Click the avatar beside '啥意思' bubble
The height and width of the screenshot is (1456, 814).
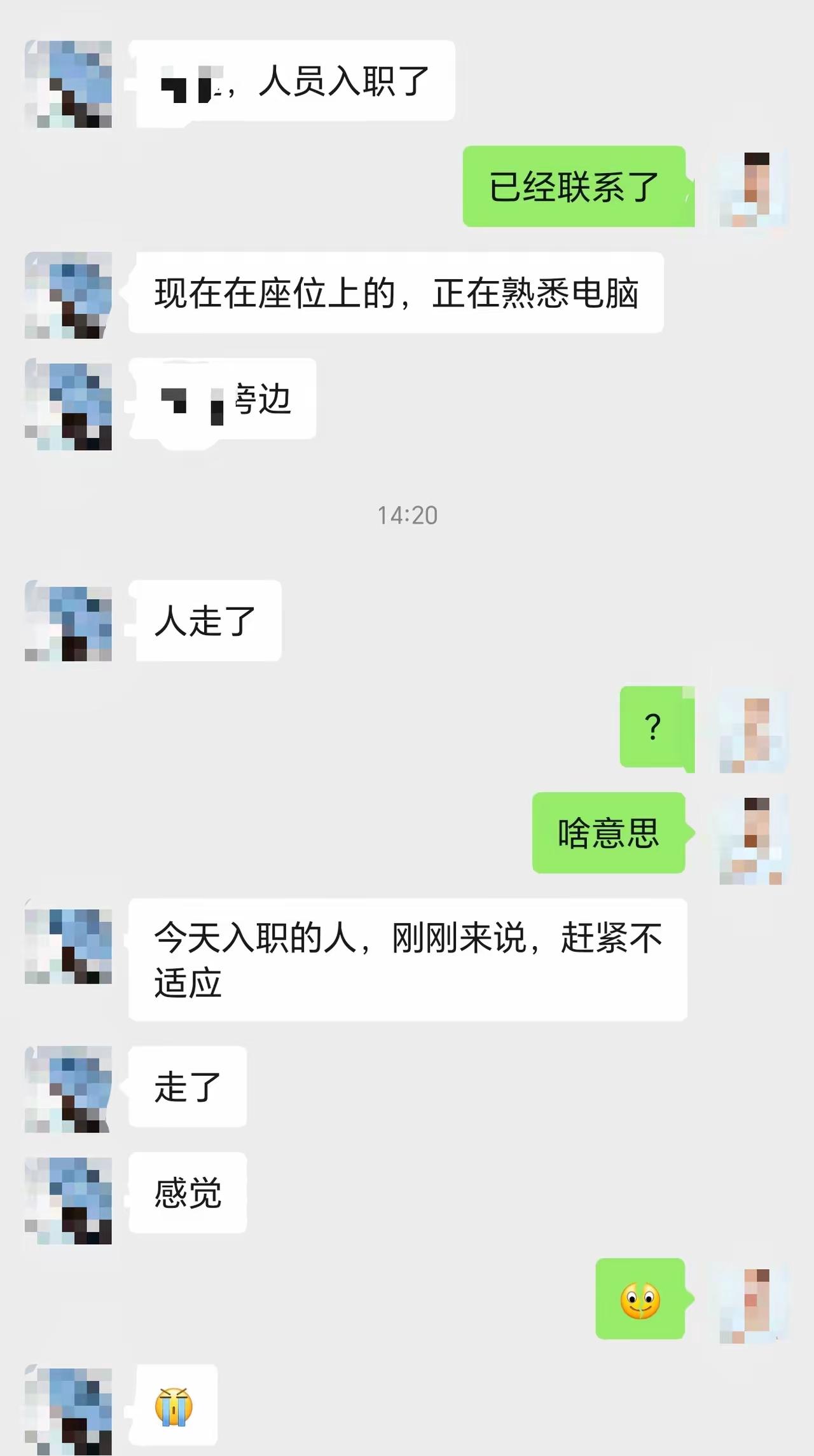(x=754, y=839)
